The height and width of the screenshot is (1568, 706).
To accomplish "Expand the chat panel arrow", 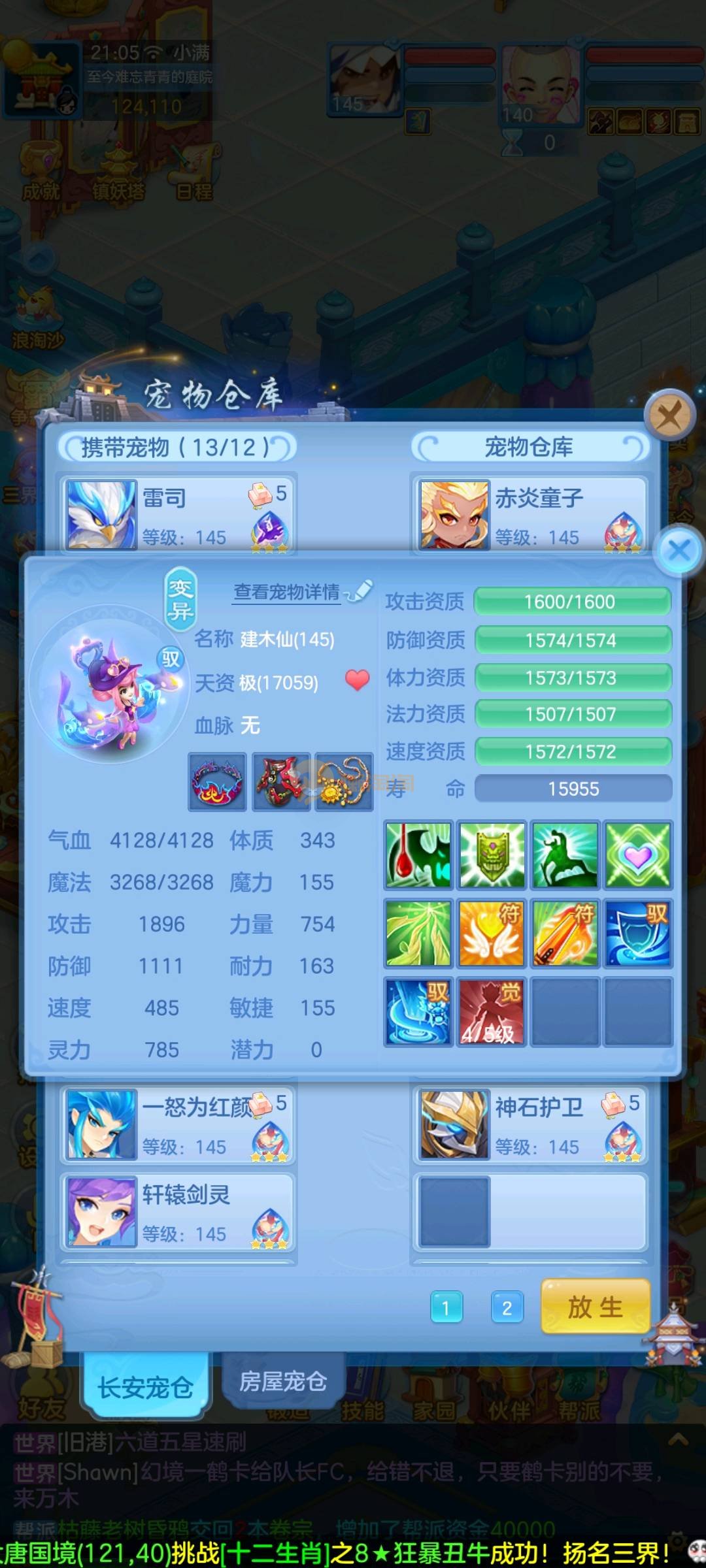I will point(678,1439).
